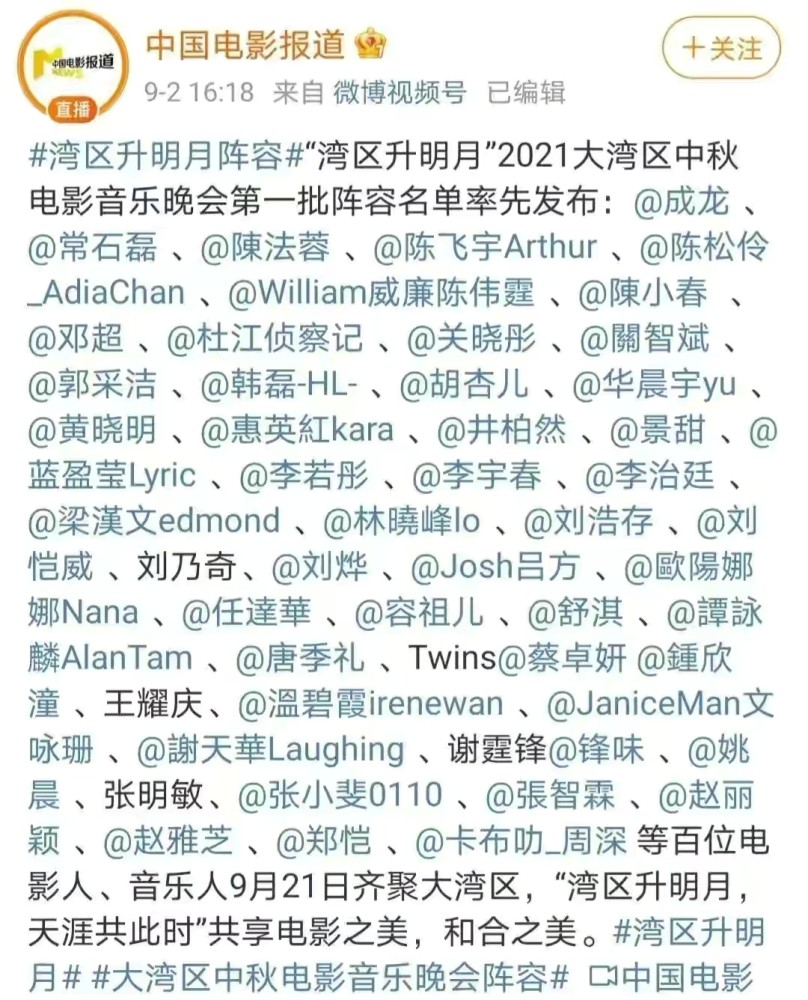Open the @黄晓明 mention
The height and width of the screenshot is (1000, 808).
[x=92, y=430]
